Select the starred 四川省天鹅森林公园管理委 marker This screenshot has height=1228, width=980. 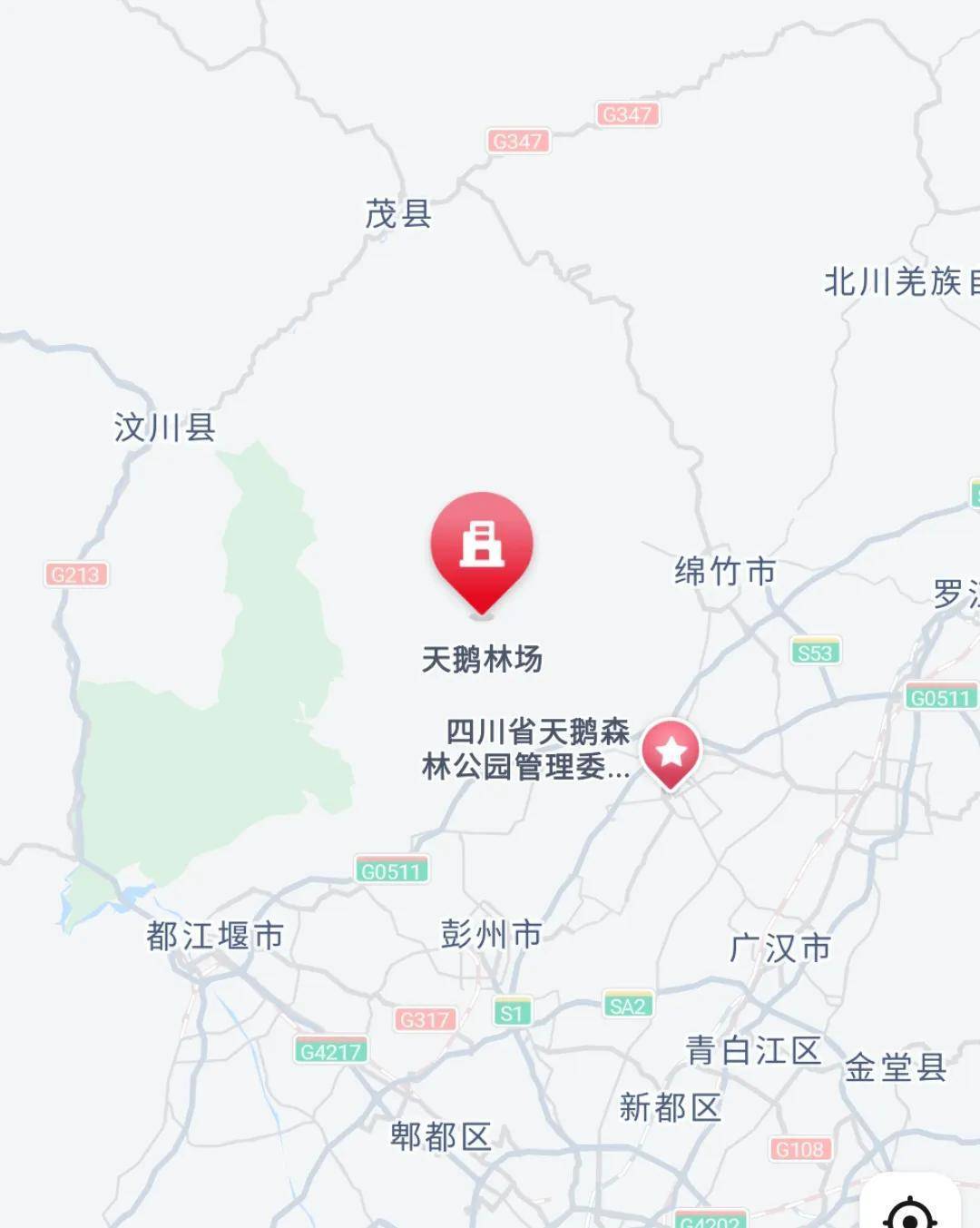[671, 752]
